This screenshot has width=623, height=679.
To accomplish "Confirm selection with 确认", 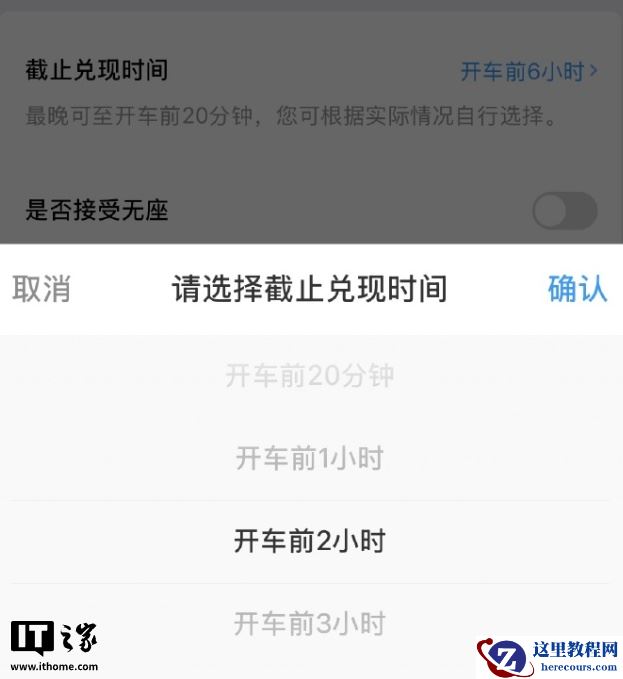I will tap(577, 289).
